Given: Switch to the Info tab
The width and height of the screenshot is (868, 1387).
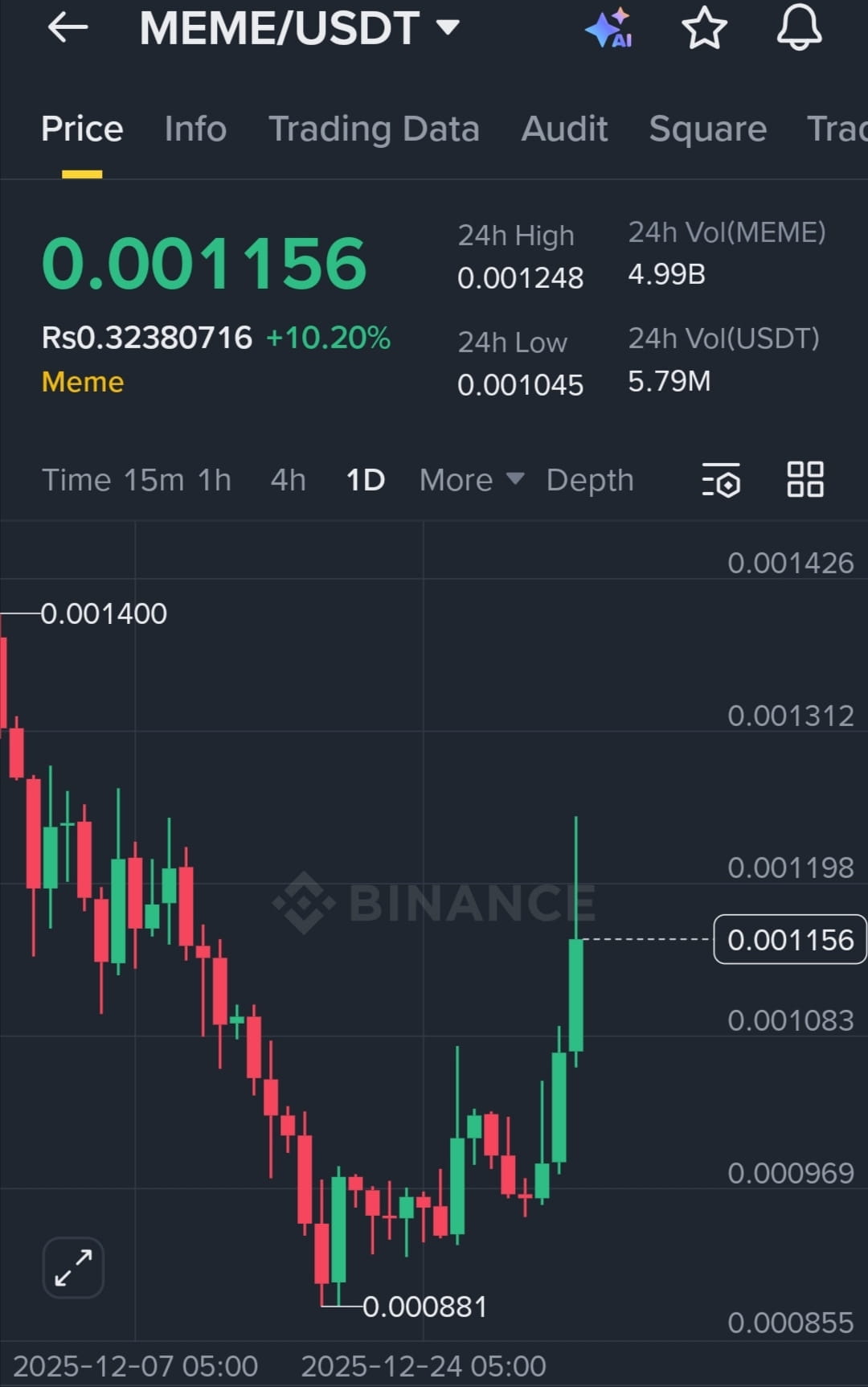Looking at the screenshot, I should point(195,129).
